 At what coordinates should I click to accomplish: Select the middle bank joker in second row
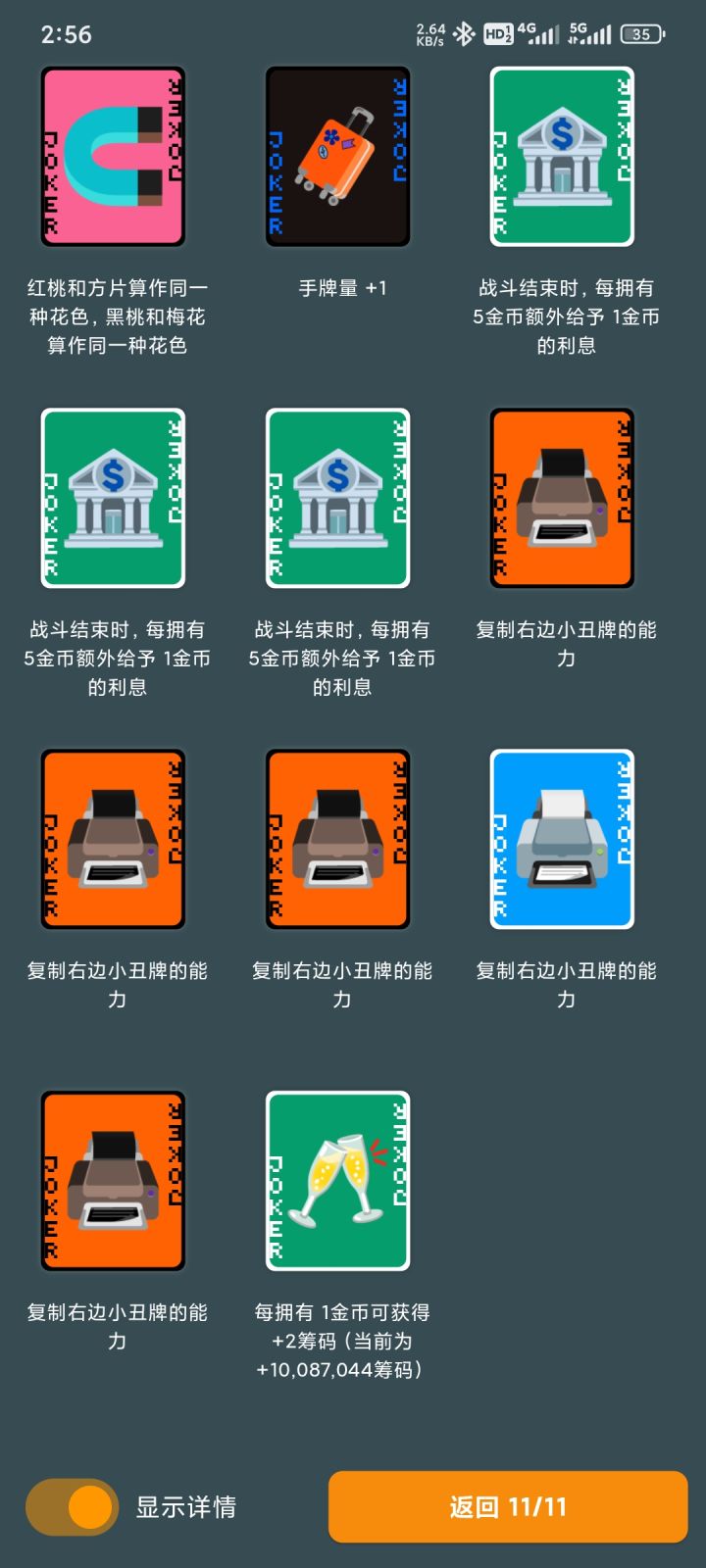(338, 497)
